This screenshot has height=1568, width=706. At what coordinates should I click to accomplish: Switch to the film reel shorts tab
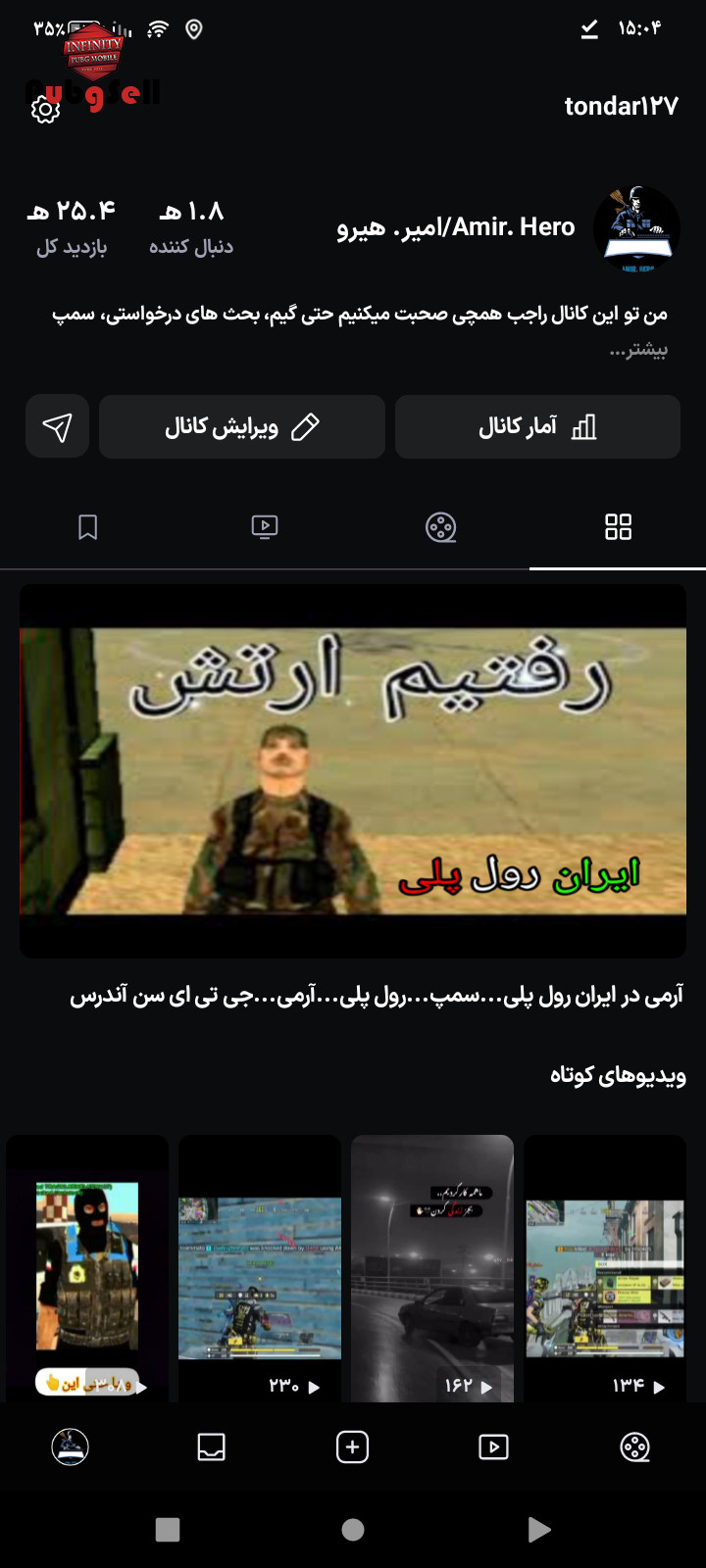point(441,527)
